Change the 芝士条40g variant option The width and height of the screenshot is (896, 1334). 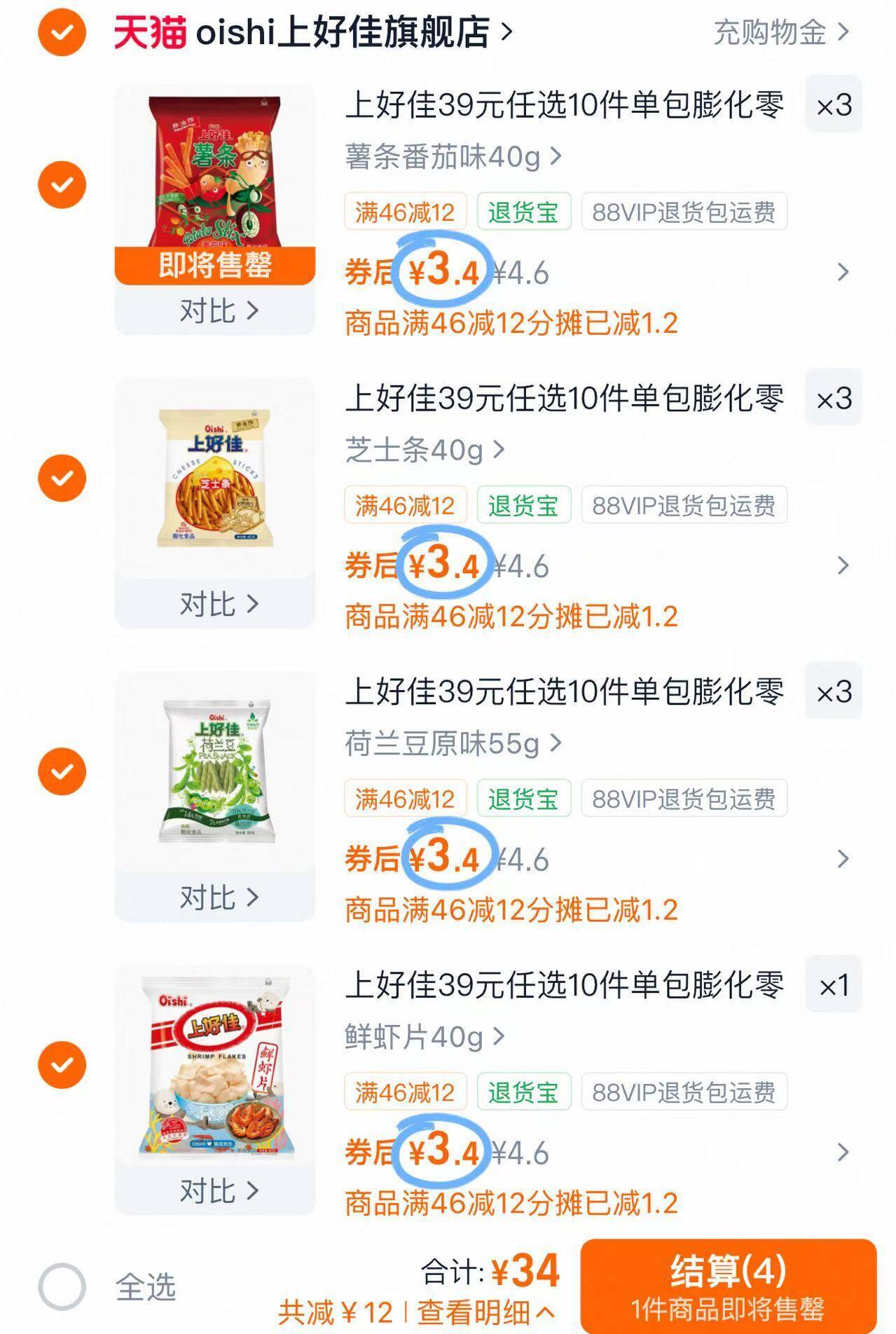point(424,451)
